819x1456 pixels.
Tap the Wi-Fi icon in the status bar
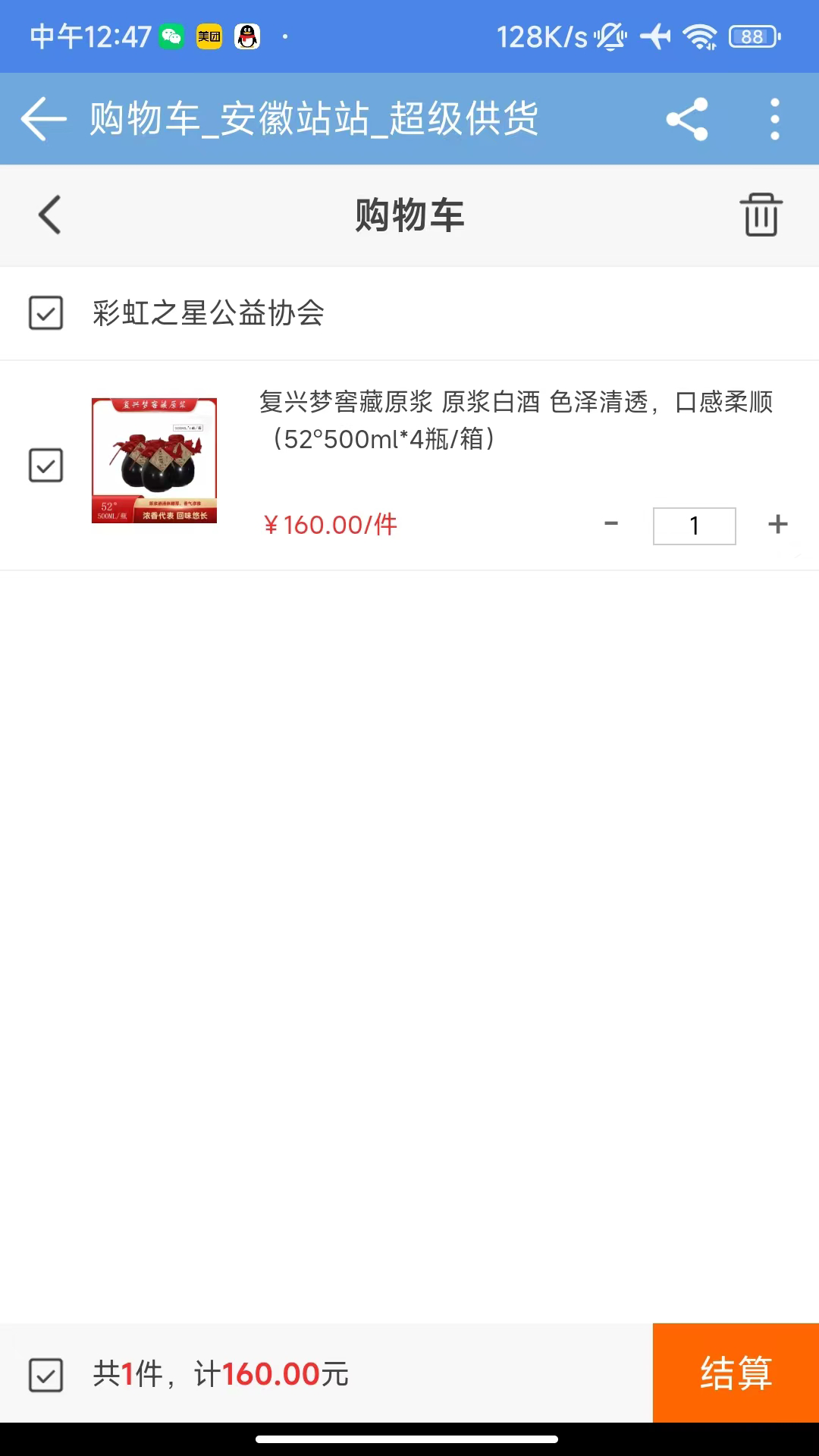[x=698, y=33]
